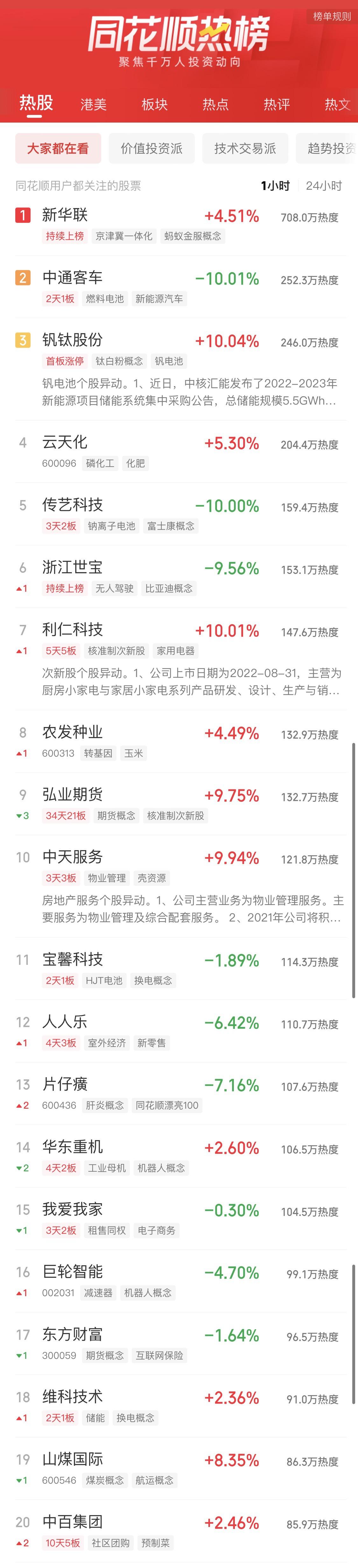Open the 中通客车 stock row

pos(72,278)
